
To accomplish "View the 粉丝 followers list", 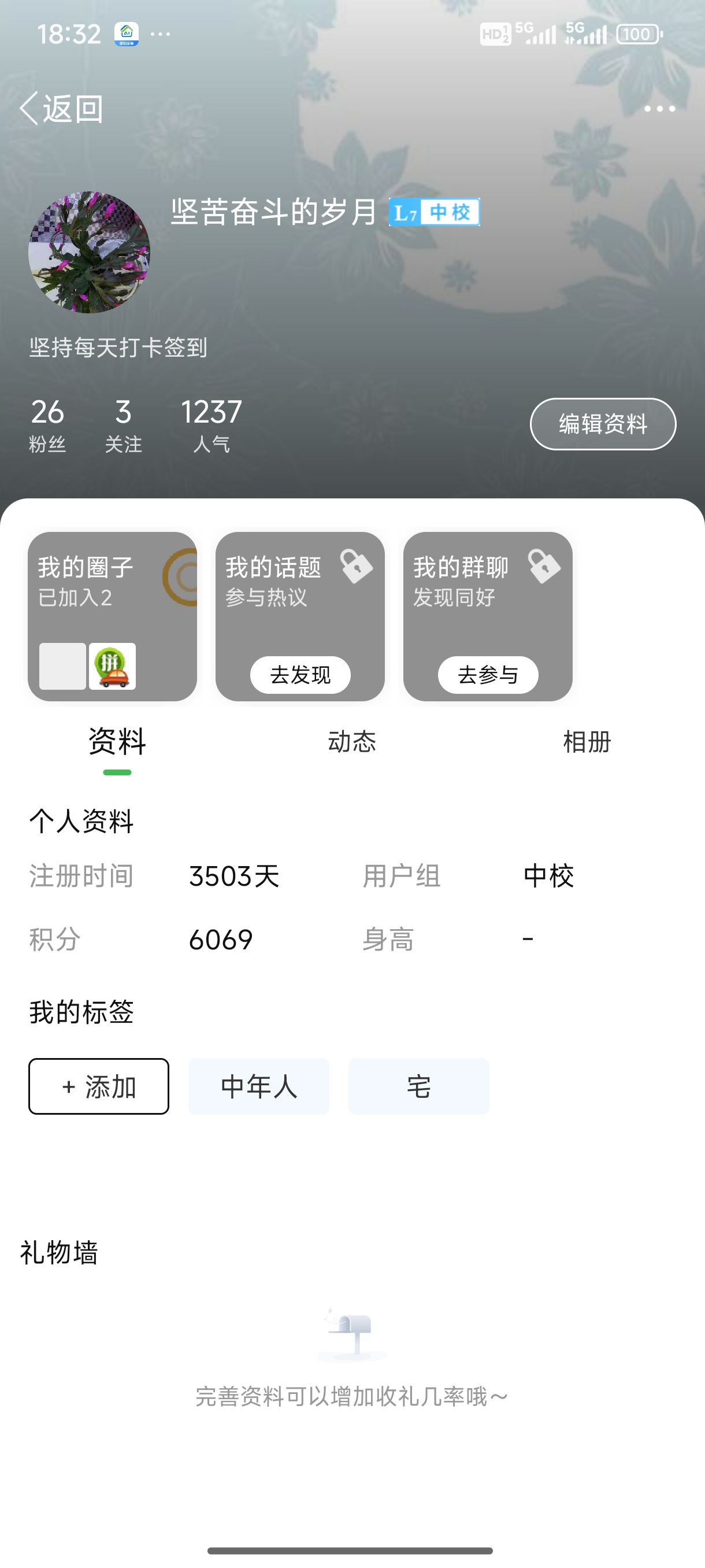I will point(47,425).
